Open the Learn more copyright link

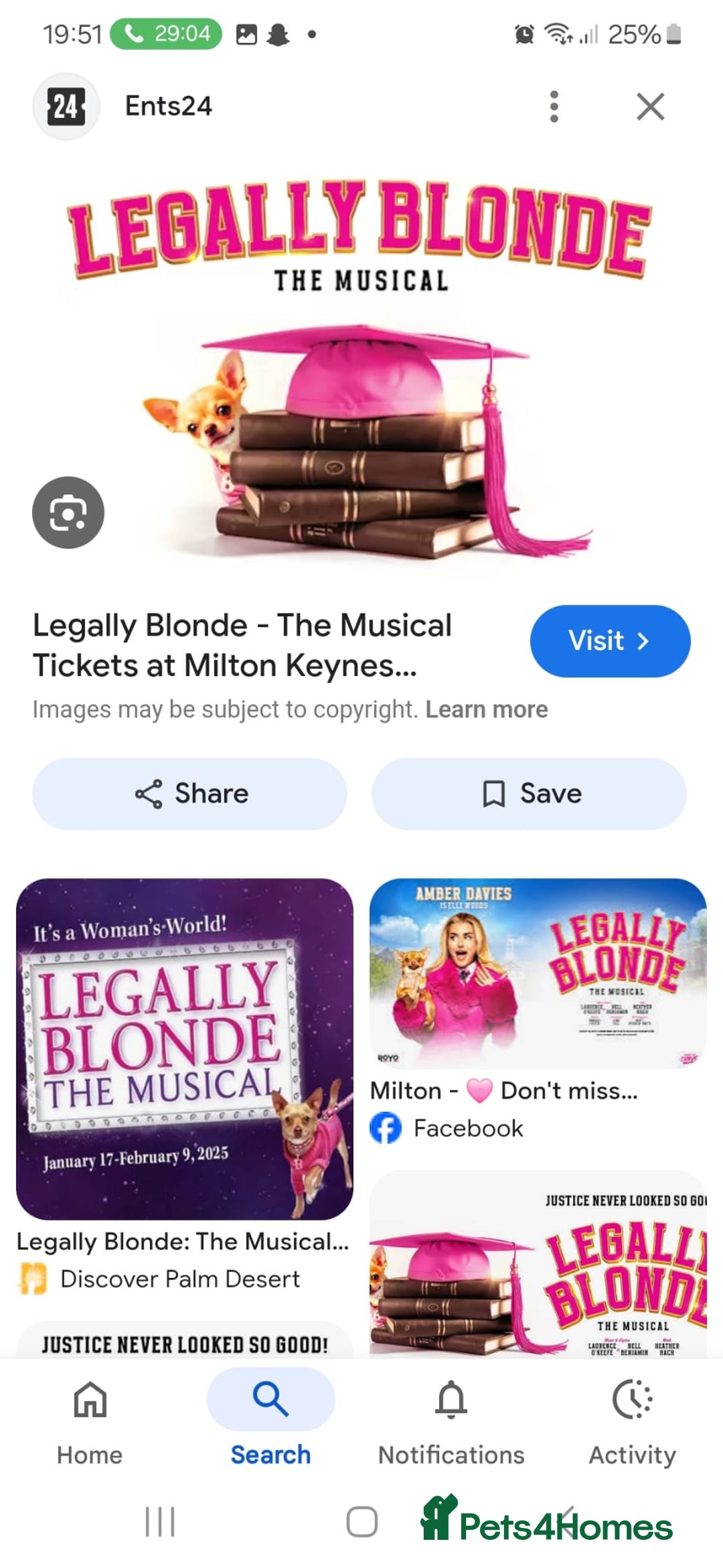[x=486, y=709]
